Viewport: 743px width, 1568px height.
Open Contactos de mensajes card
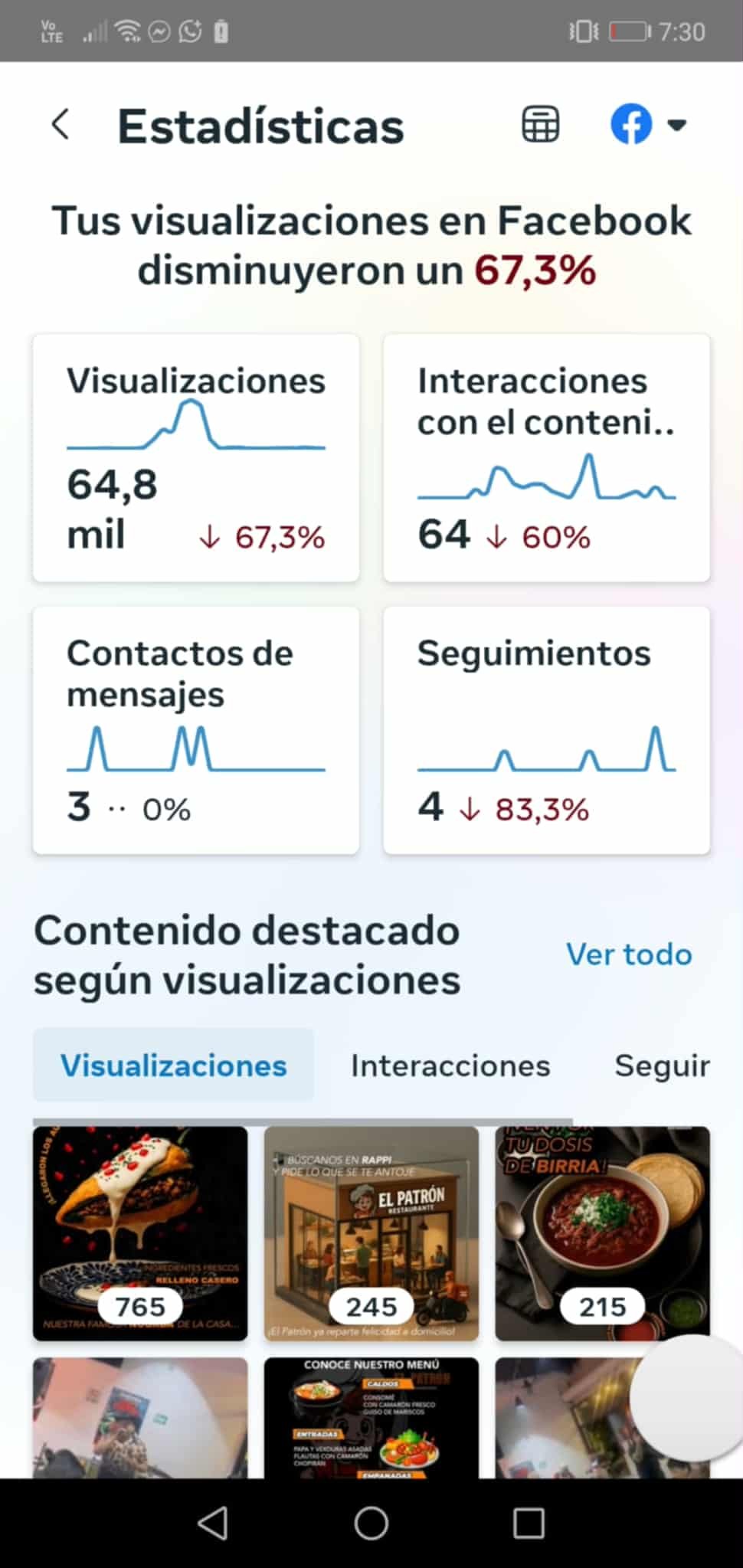coord(196,730)
